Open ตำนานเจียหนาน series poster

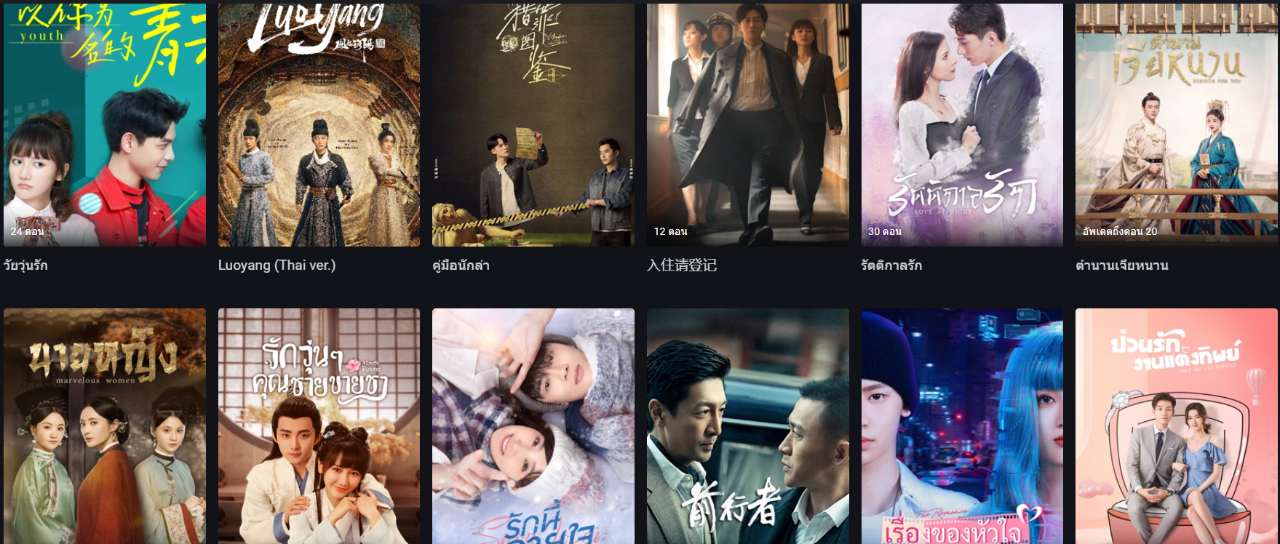click(1176, 125)
